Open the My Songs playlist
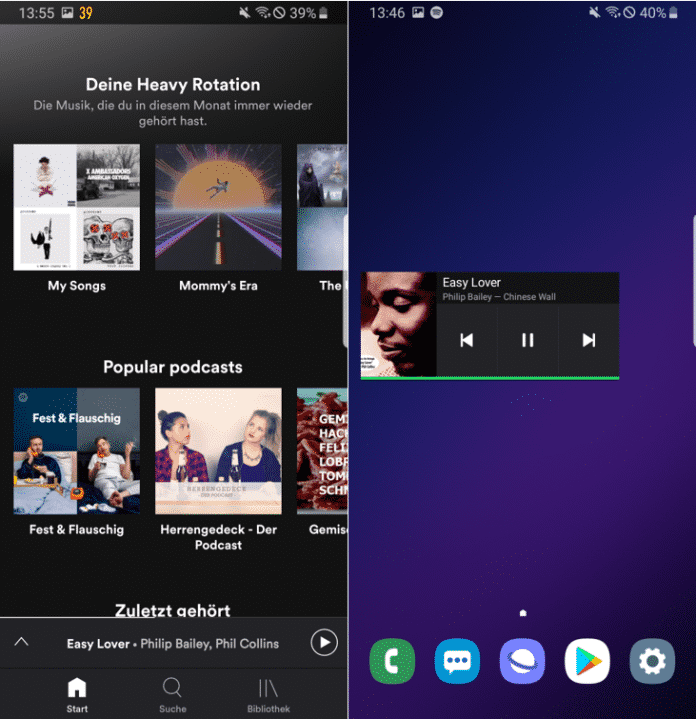 (77, 207)
